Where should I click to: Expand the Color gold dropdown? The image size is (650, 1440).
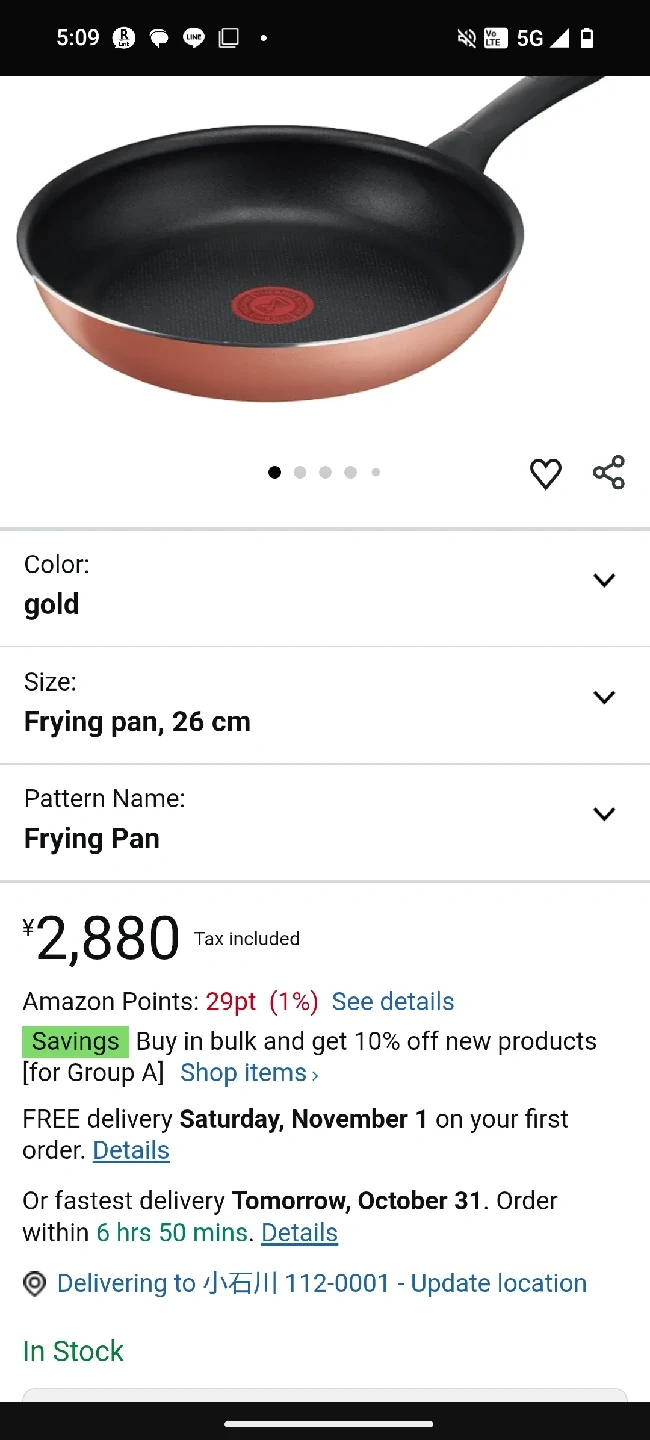pos(603,581)
